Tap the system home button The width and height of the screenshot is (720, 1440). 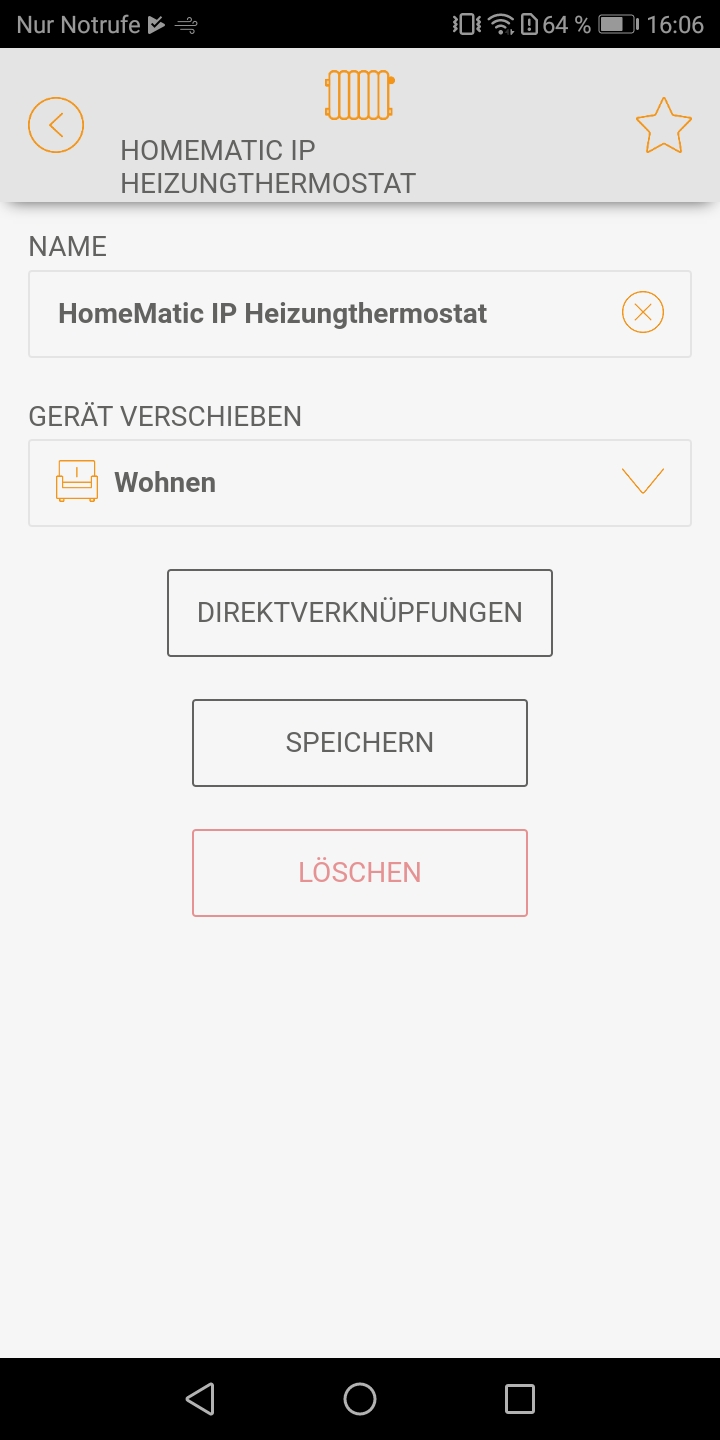coord(360,1399)
